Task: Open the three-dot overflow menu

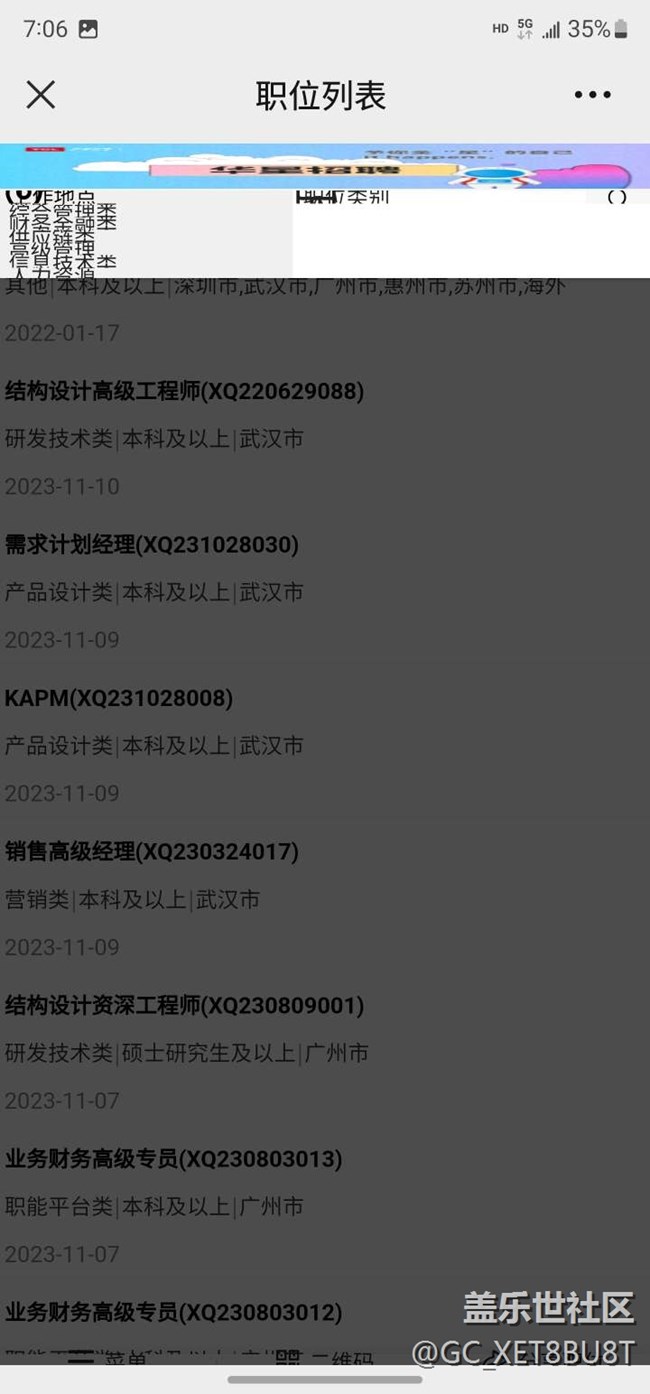Action: [592, 95]
